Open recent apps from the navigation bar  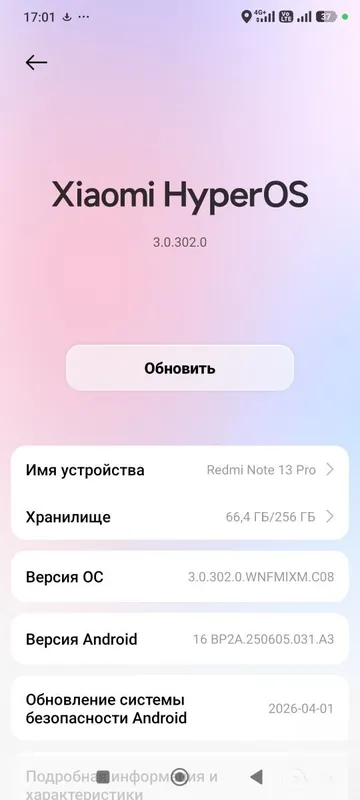coord(103,777)
